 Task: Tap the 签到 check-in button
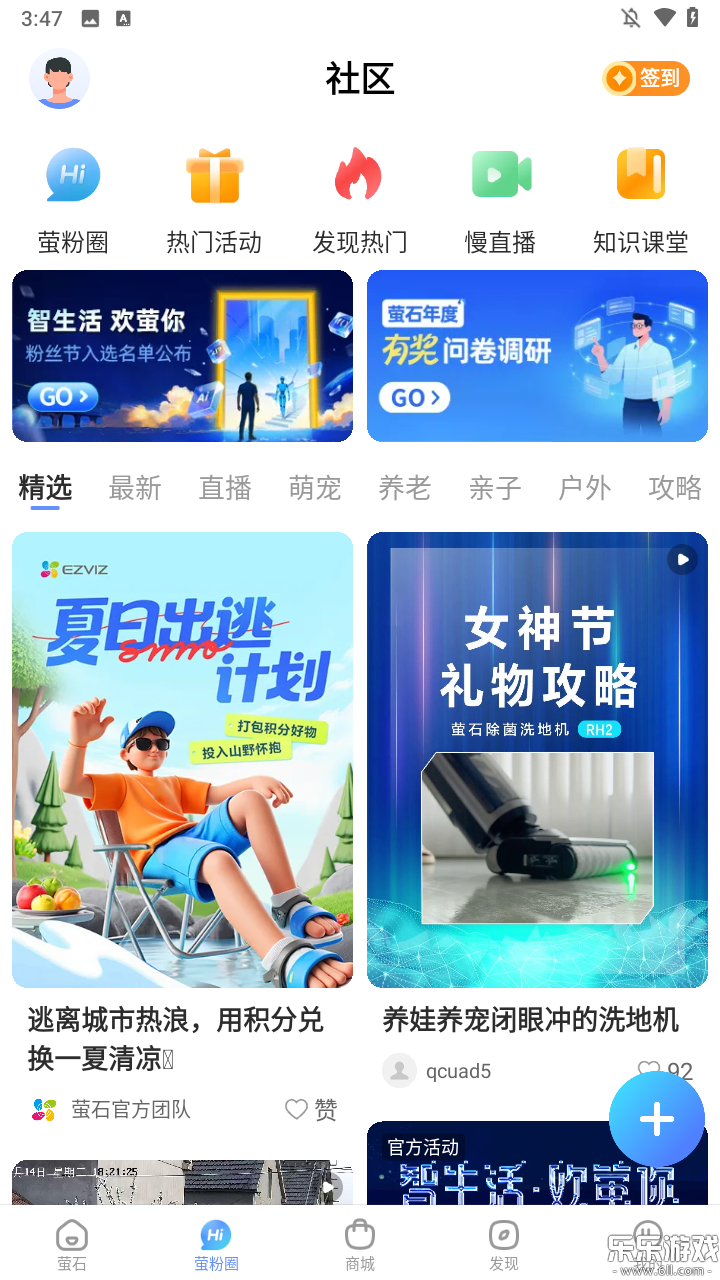pyautogui.click(x=645, y=78)
